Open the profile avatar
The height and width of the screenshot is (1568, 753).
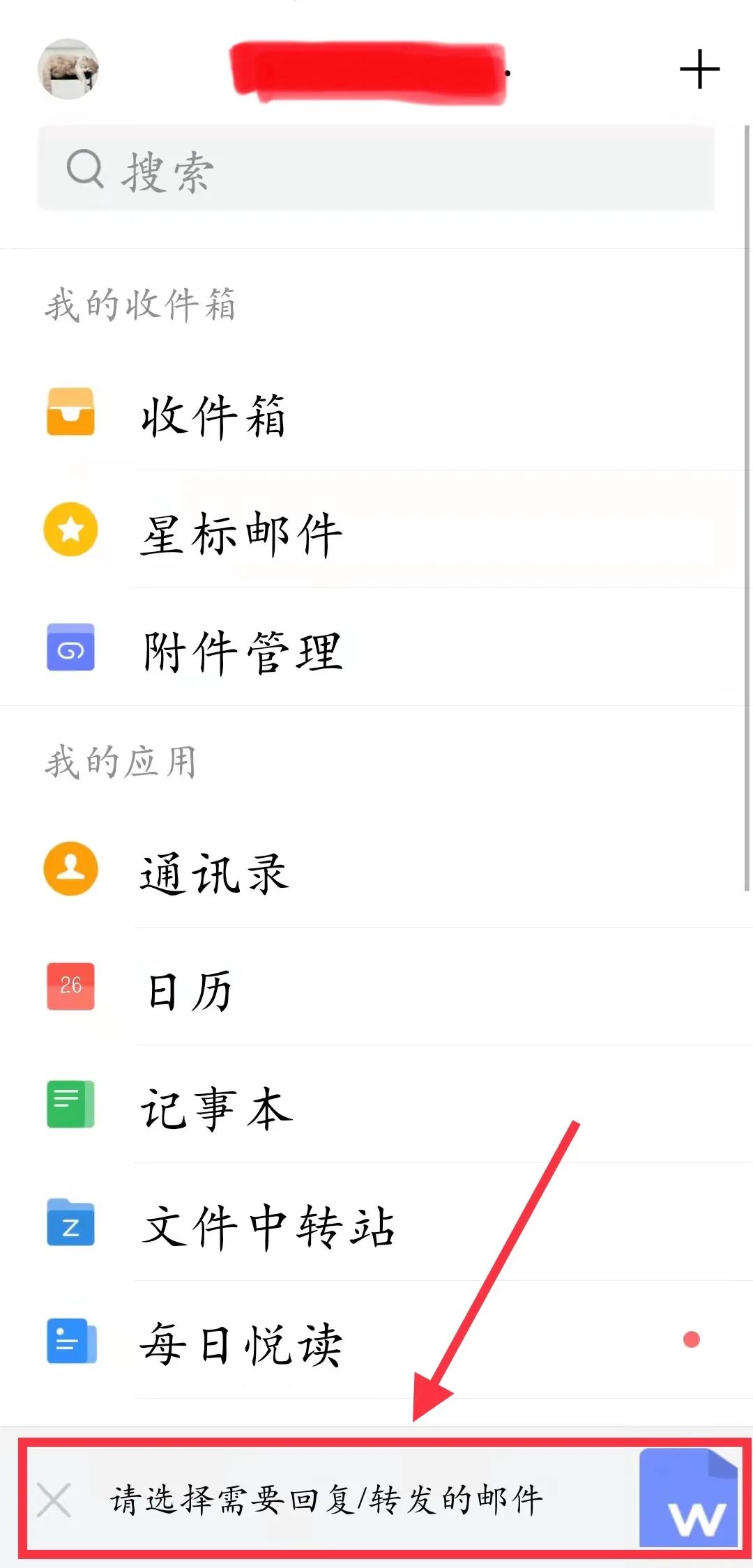coord(68,68)
